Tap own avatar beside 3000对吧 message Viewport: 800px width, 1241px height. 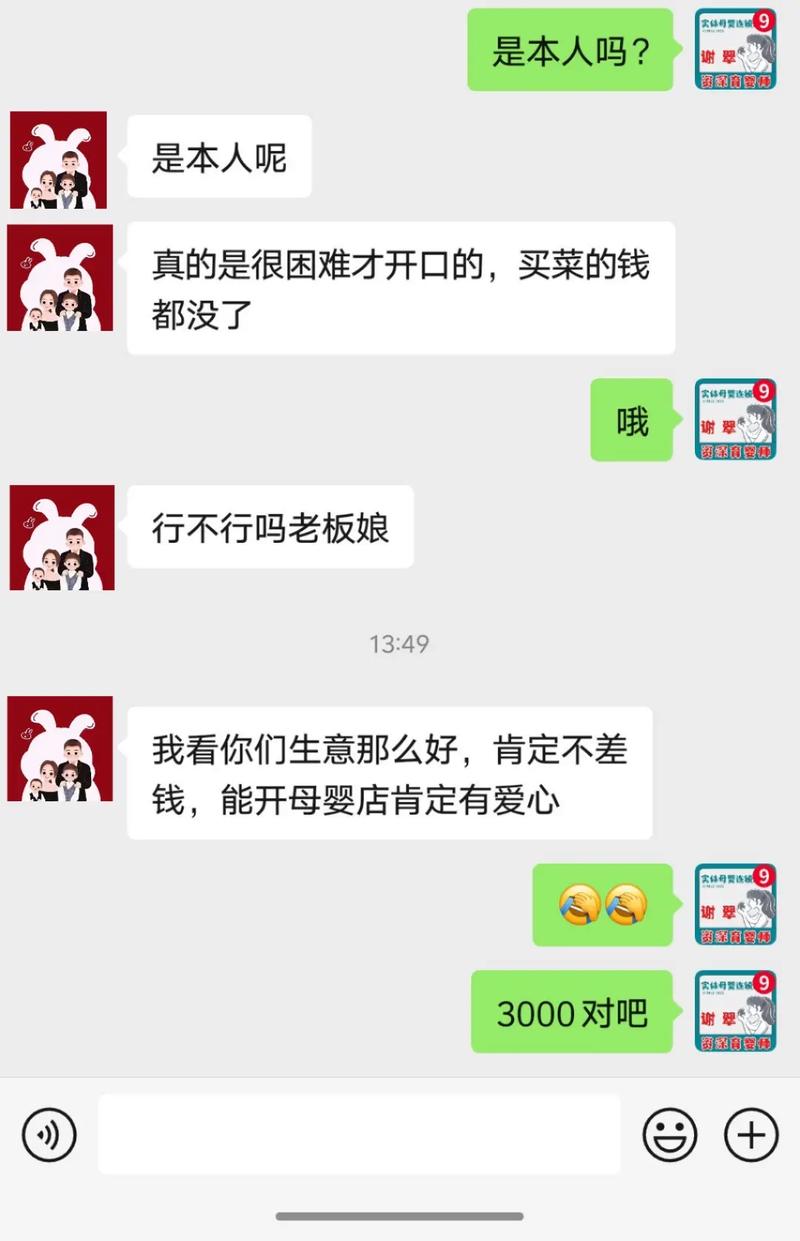735,1011
